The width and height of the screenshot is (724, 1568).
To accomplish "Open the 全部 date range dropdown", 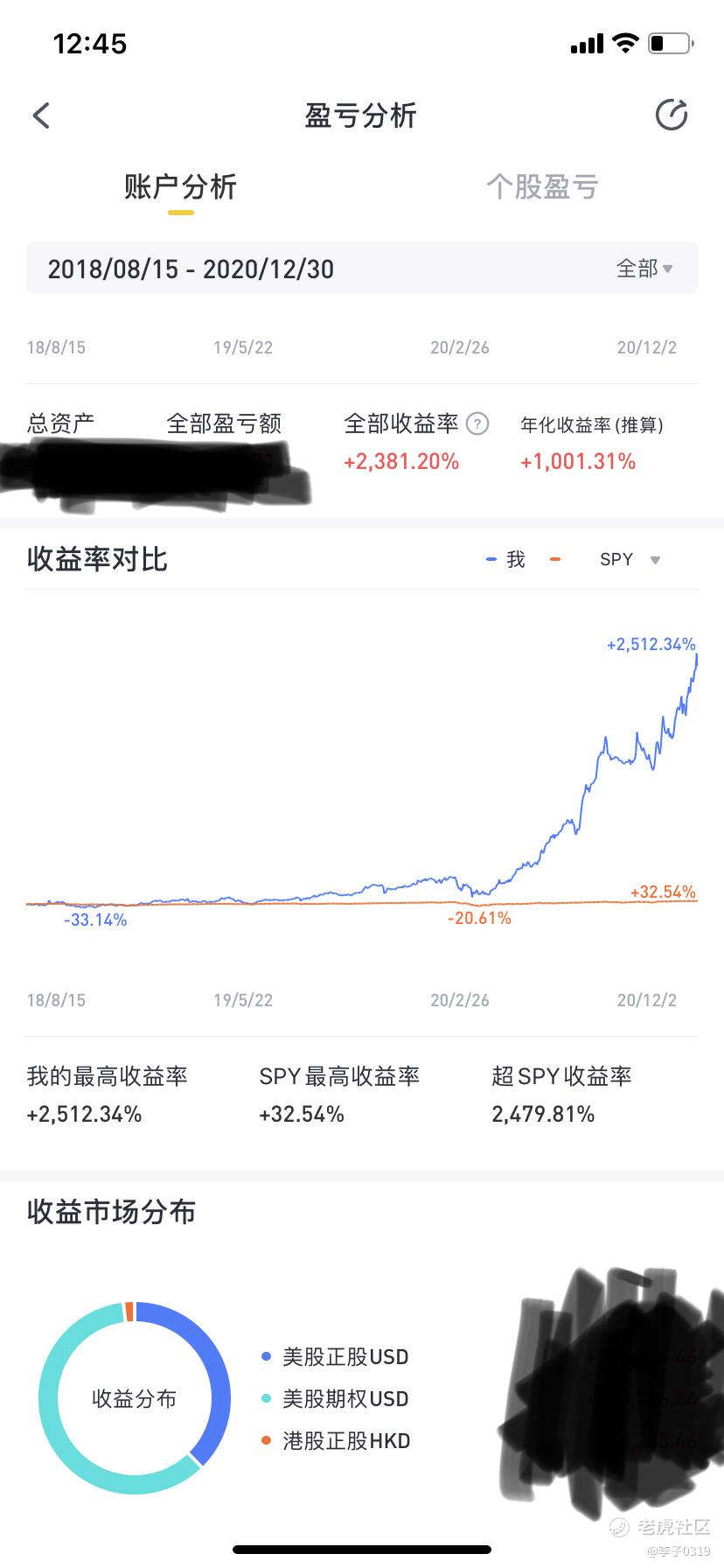I will point(644,269).
